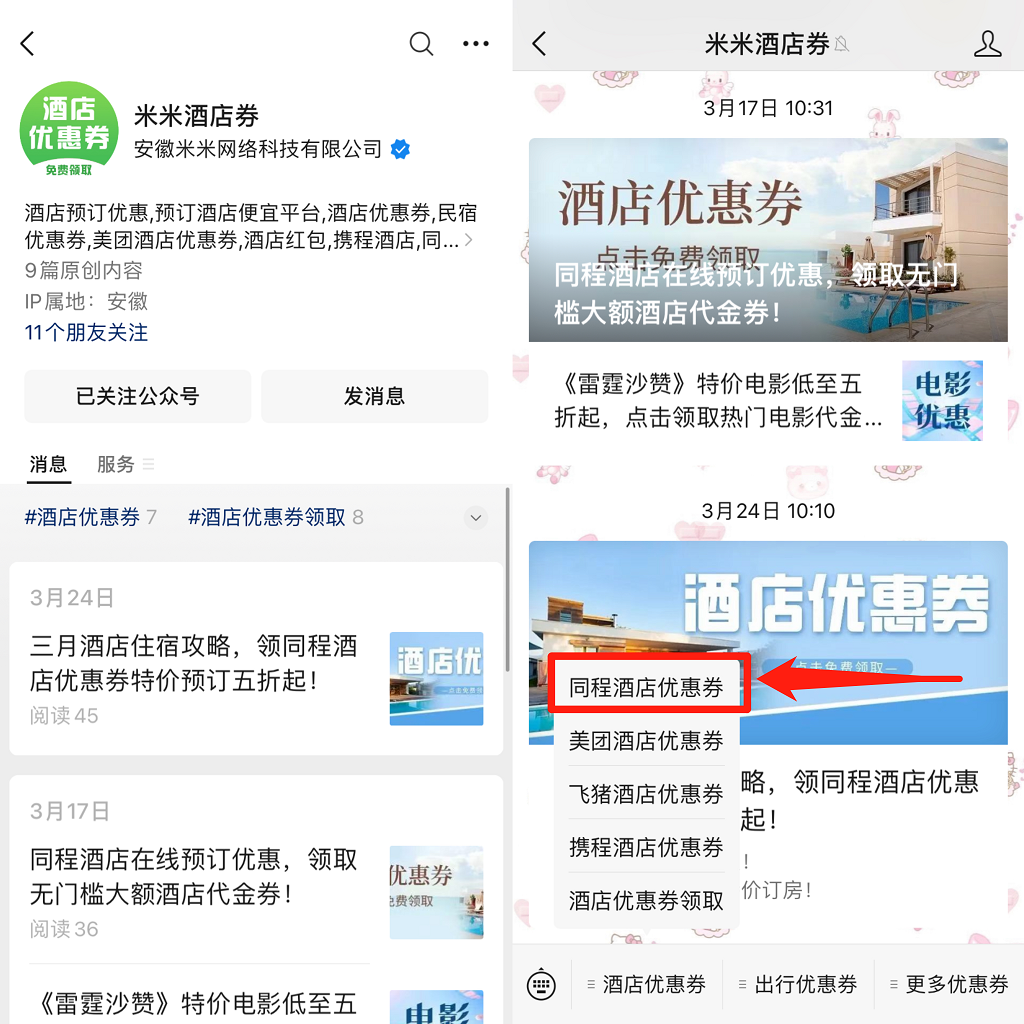This screenshot has width=1024, height=1024.
Task: Choose 美团酒店优惠券 from the popup menu
Action: click(646, 741)
